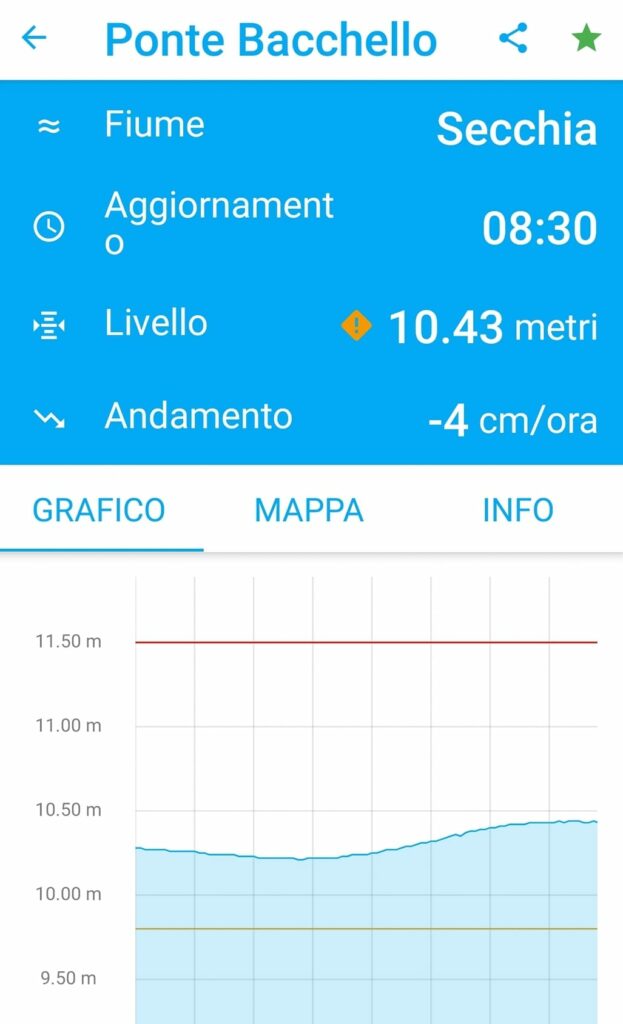623x1024 pixels.
Task: Tap the orange warning icon beside level
Action: coord(357,325)
